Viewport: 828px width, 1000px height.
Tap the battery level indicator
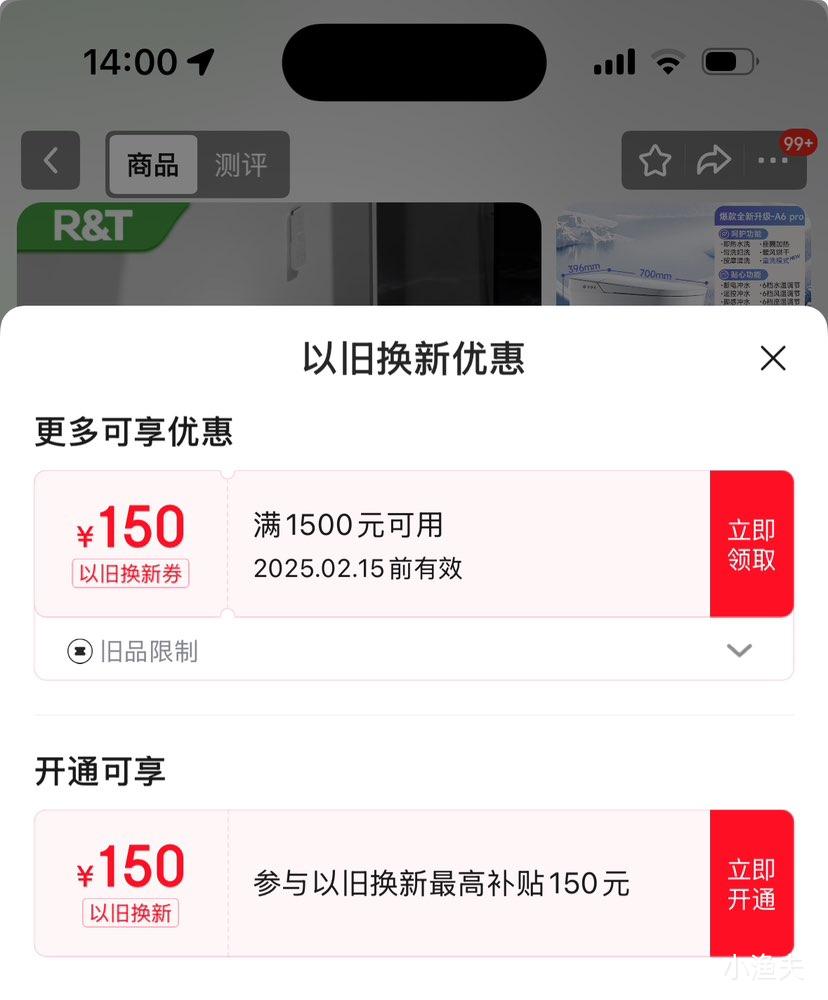pyautogui.click(x=730, y=61)
